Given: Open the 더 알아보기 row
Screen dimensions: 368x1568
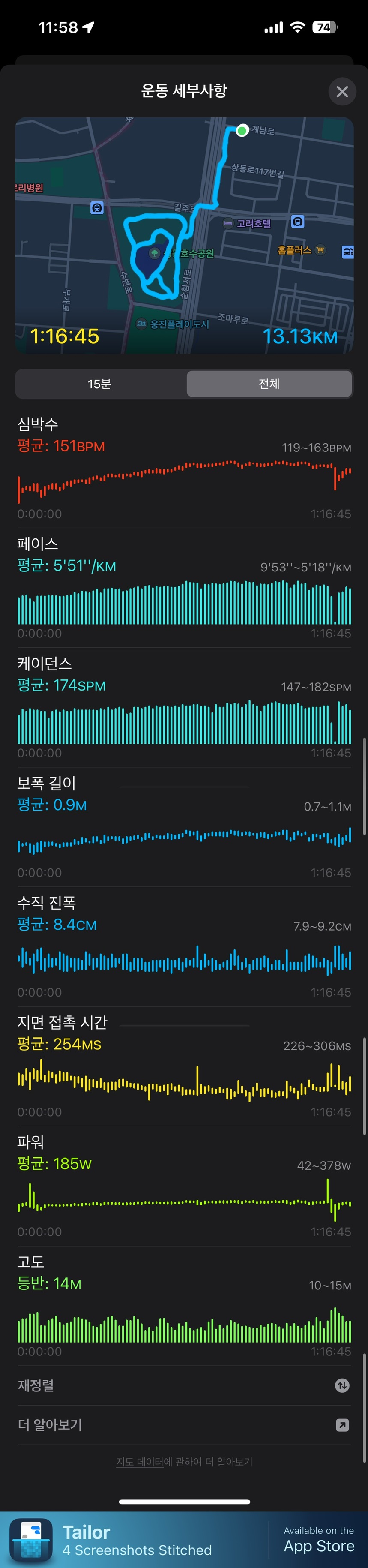Looking at the screenshot, I should [x=184, y=1425].
